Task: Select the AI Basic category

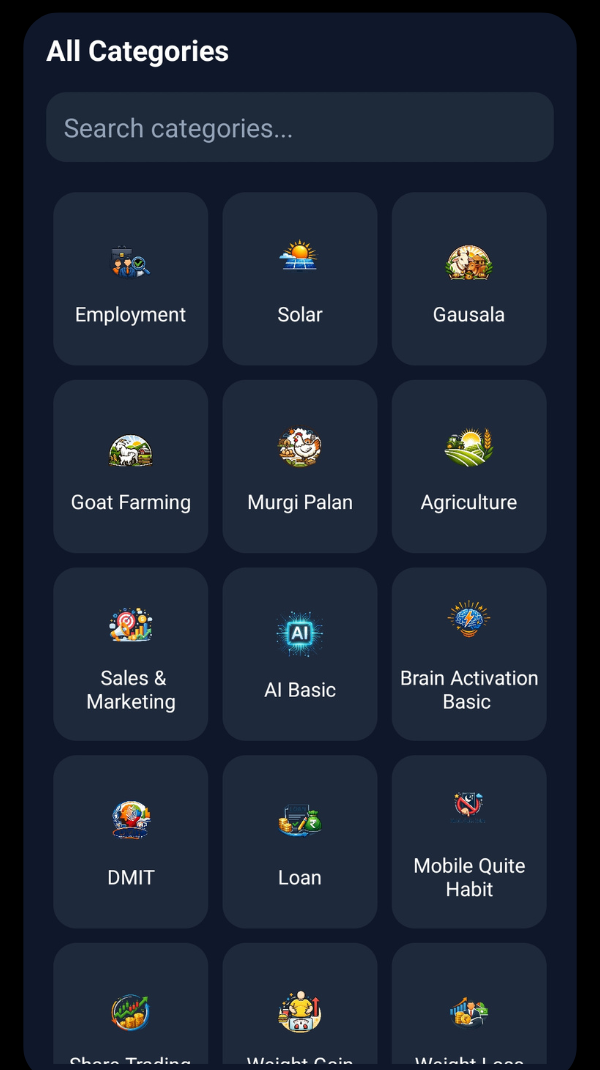Action: click(300, 655)
